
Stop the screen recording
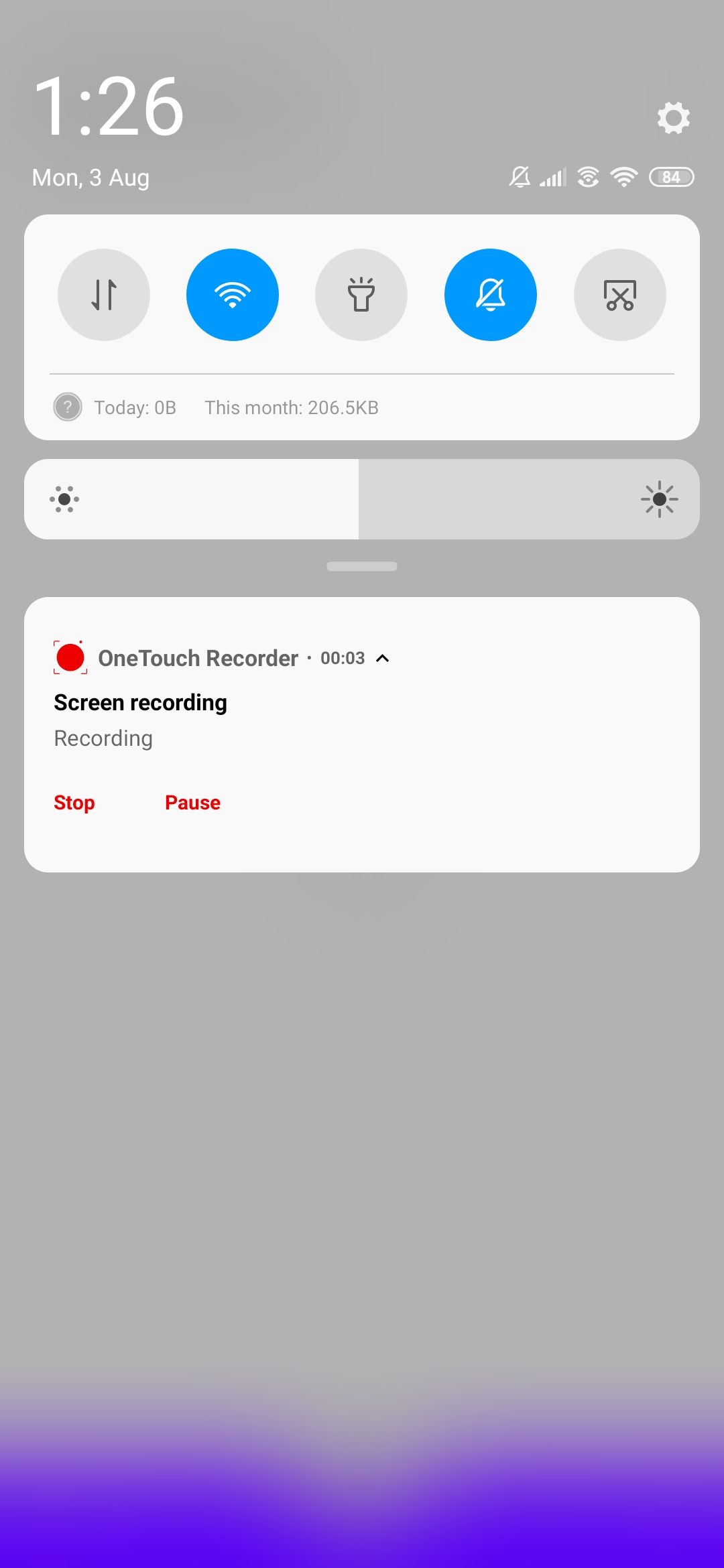click(74, 803)
